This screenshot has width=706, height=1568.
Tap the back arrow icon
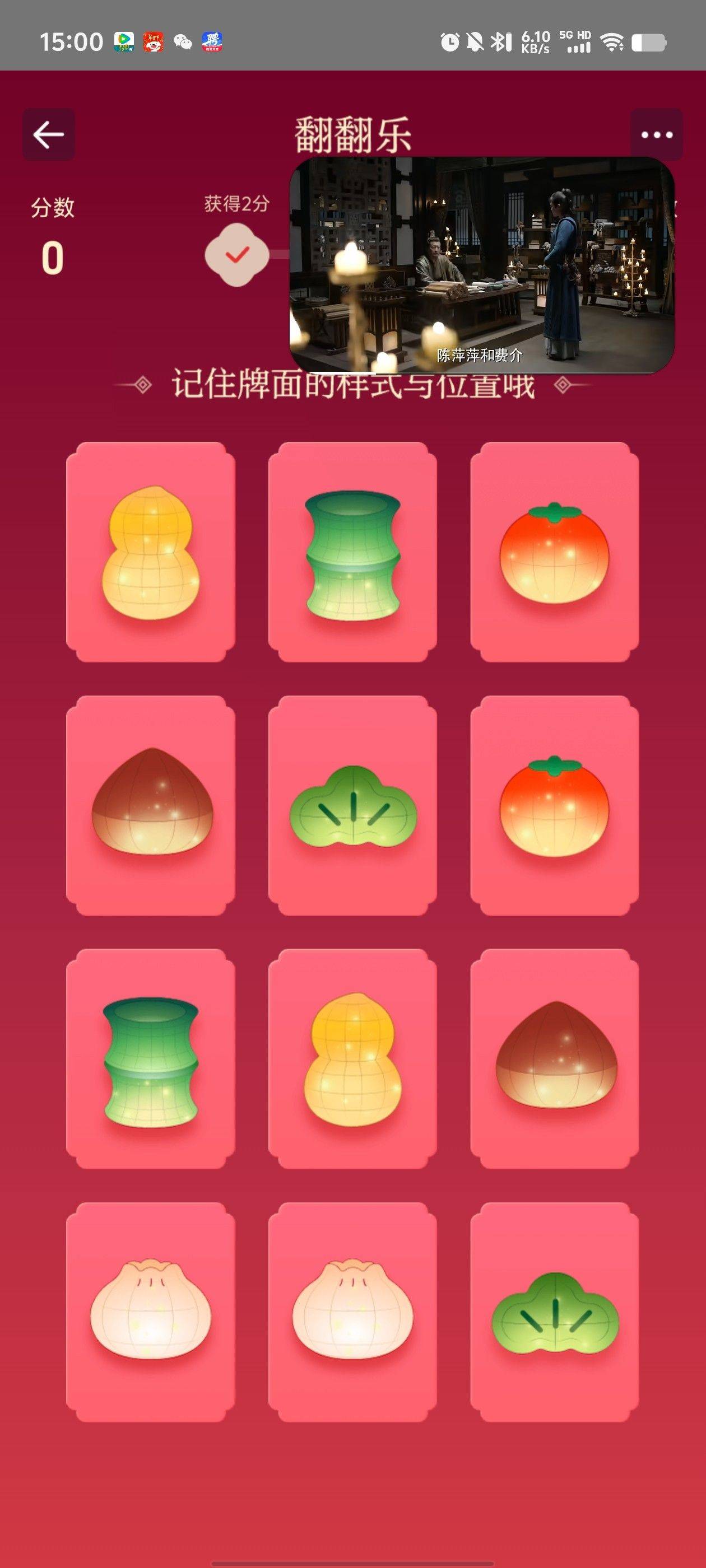coord(48,135)
